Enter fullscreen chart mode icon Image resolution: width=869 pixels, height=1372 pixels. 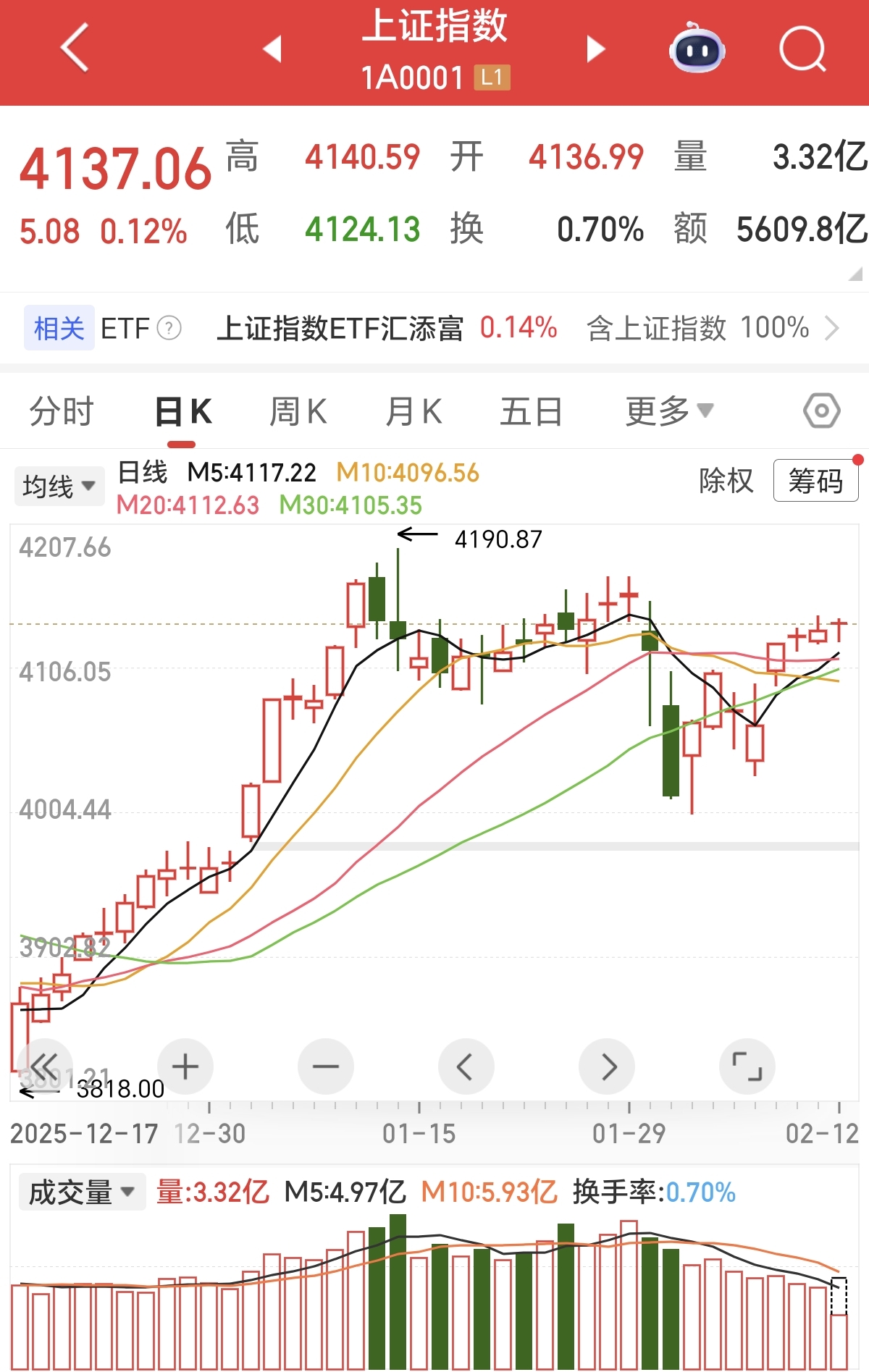pyautogui.click(x=747, y=1066)
